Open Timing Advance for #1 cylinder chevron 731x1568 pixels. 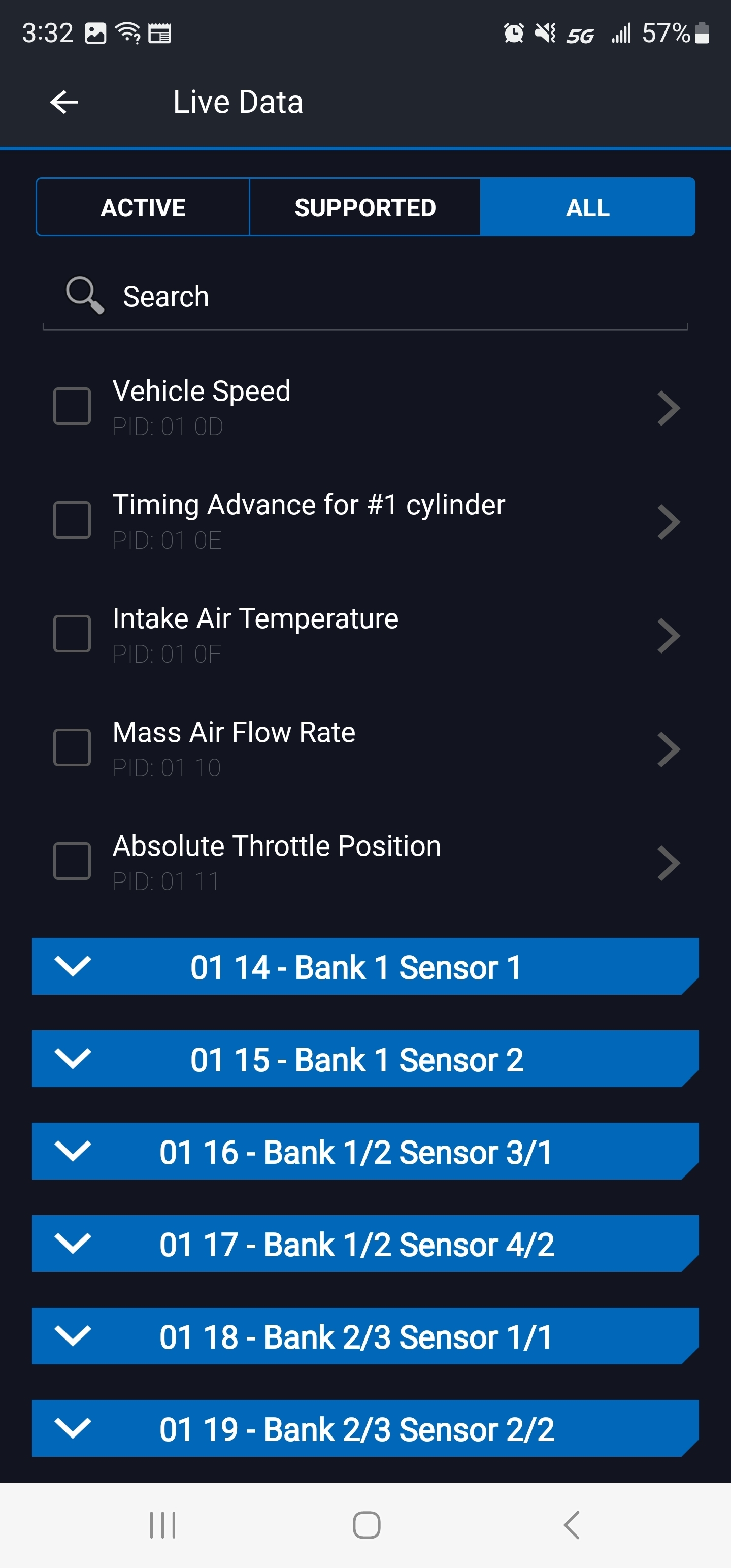[668, 522]
